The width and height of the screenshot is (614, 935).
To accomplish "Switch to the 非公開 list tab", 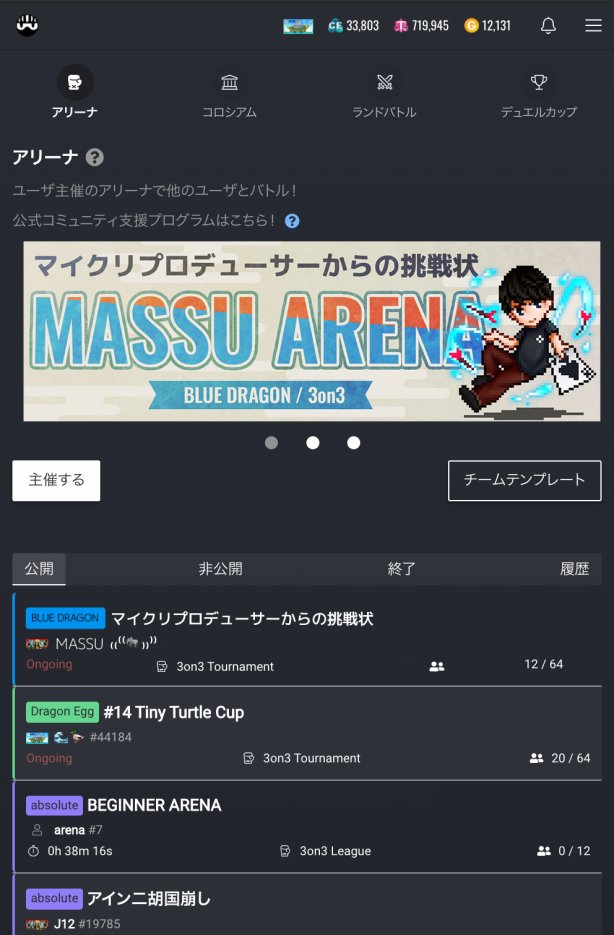I will 220,569.
